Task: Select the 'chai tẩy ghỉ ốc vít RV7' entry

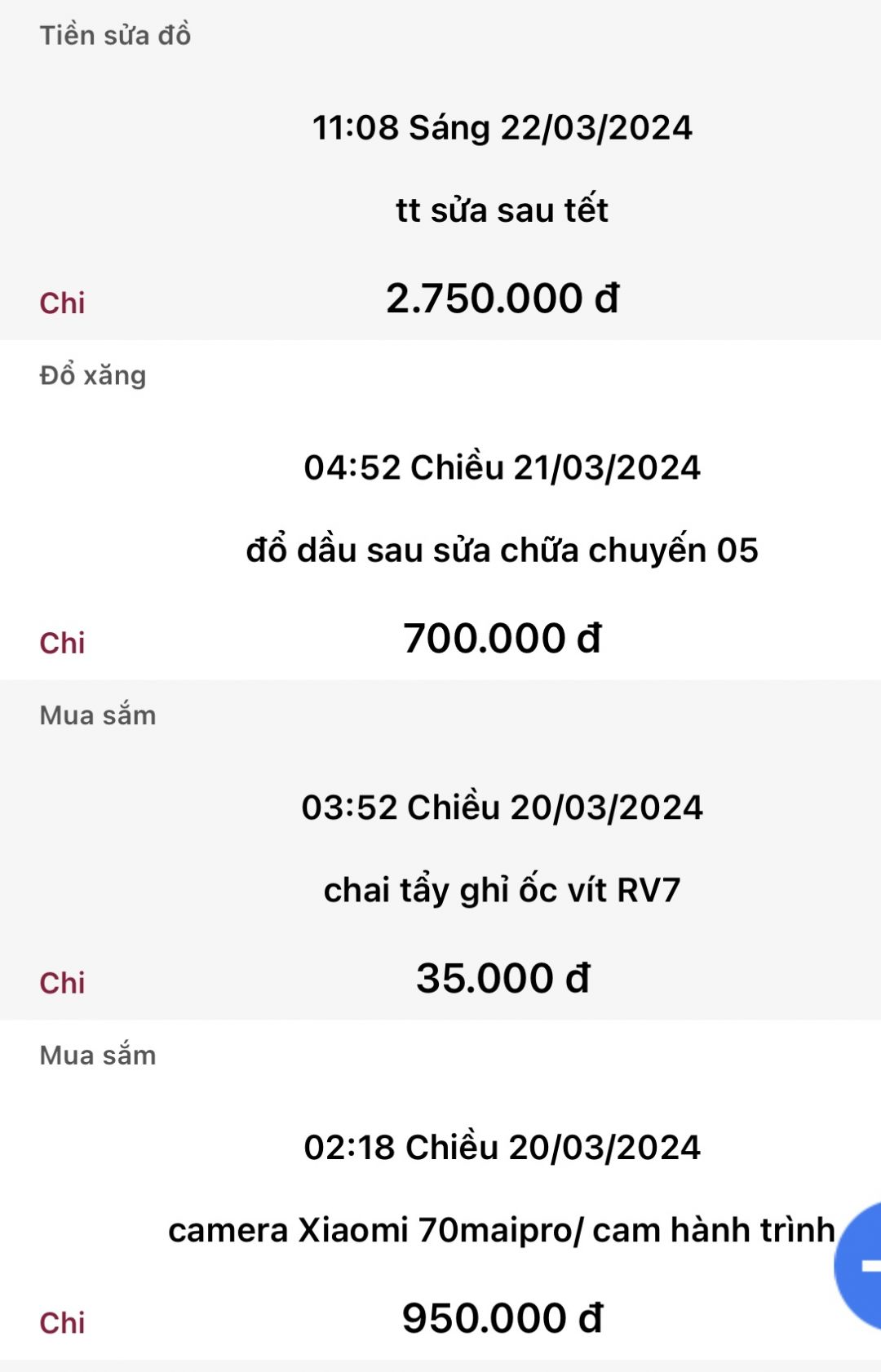Action: coord(502,890)
